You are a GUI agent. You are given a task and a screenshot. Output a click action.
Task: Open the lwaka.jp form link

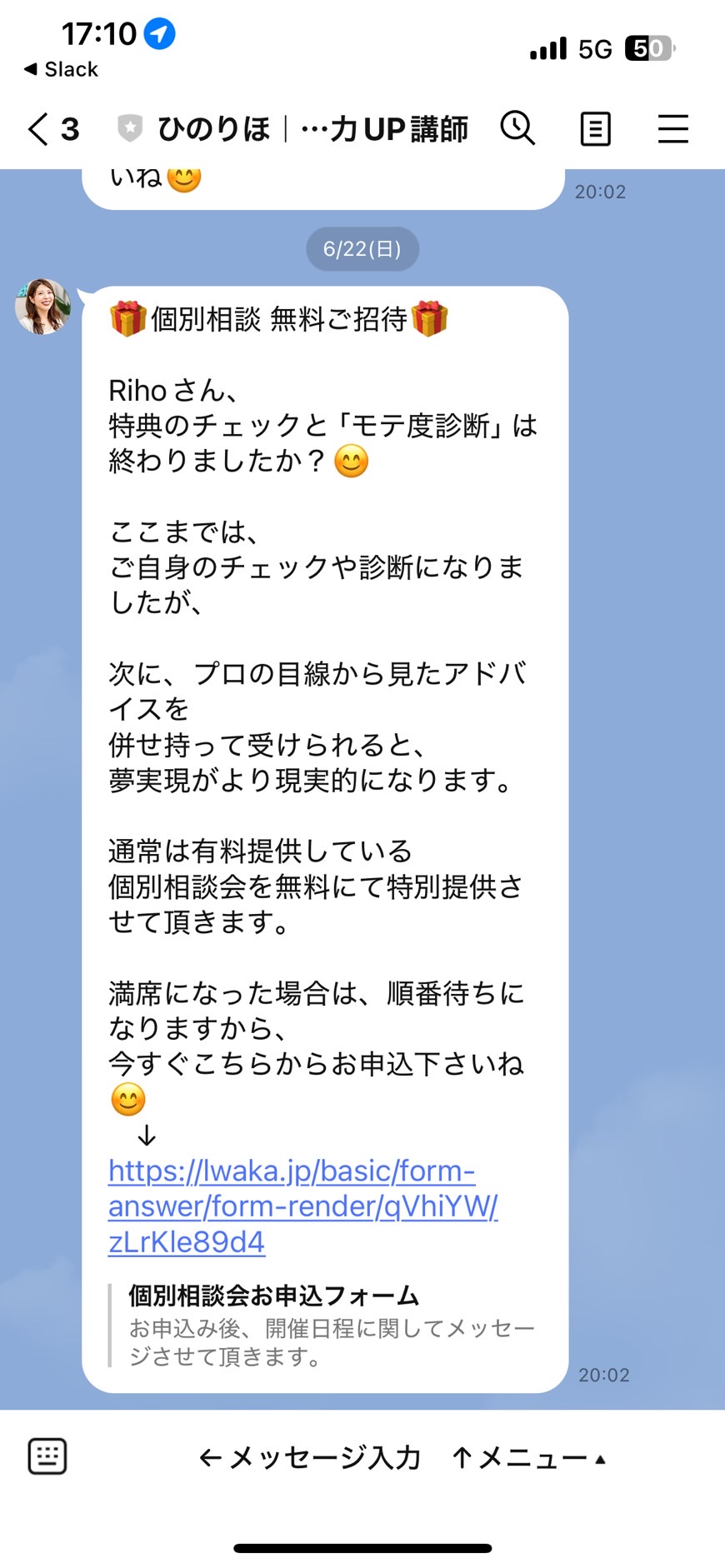(x=303, y=1206)
